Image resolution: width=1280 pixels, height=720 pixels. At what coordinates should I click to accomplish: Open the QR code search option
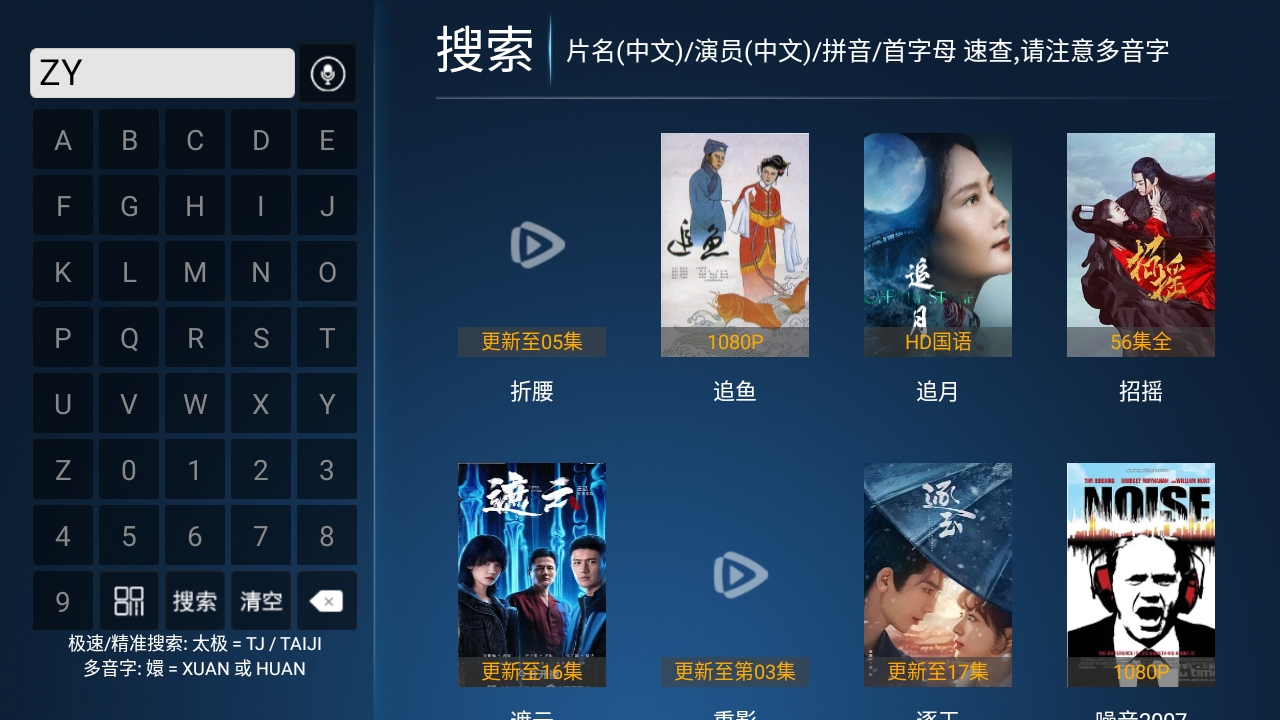[x=129, y=601]
